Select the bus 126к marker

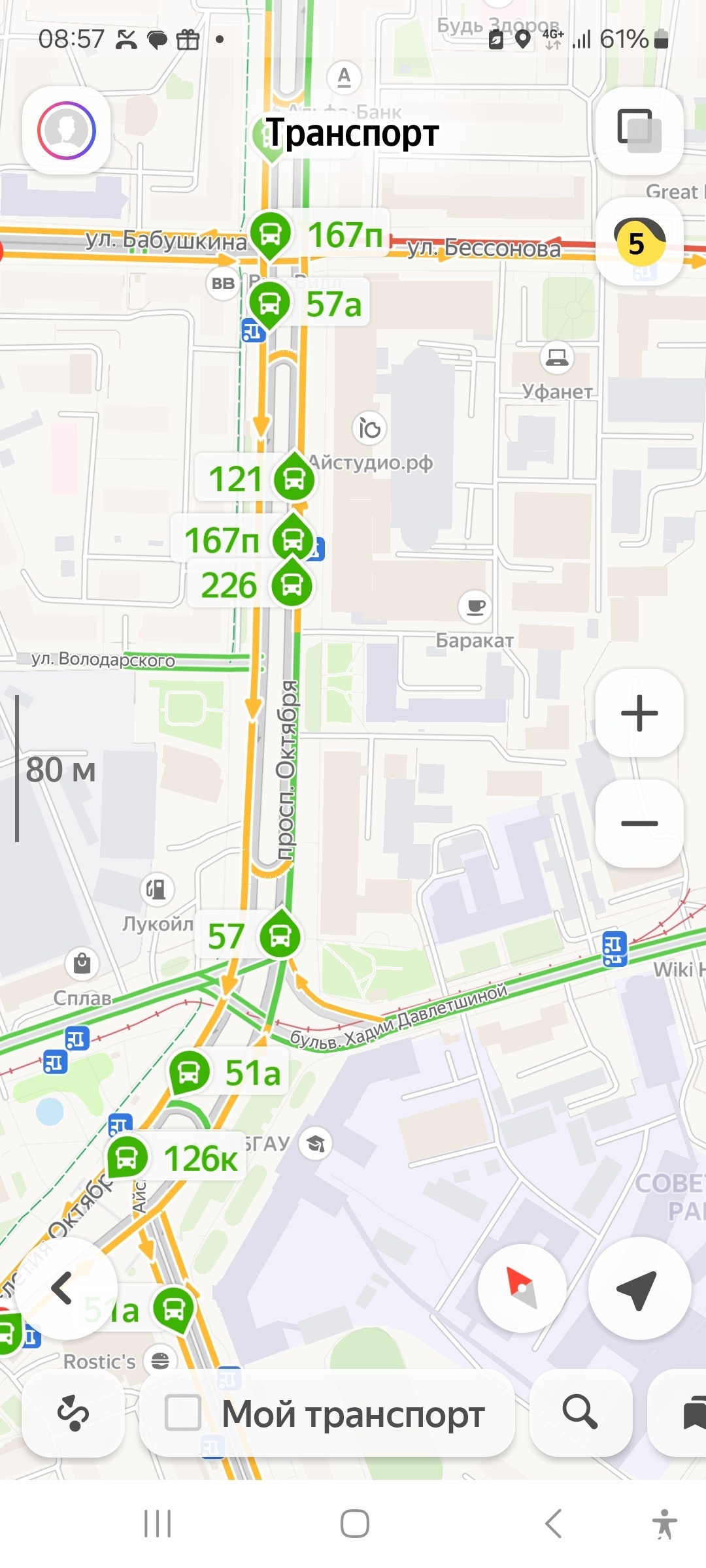pos(127,1158)
